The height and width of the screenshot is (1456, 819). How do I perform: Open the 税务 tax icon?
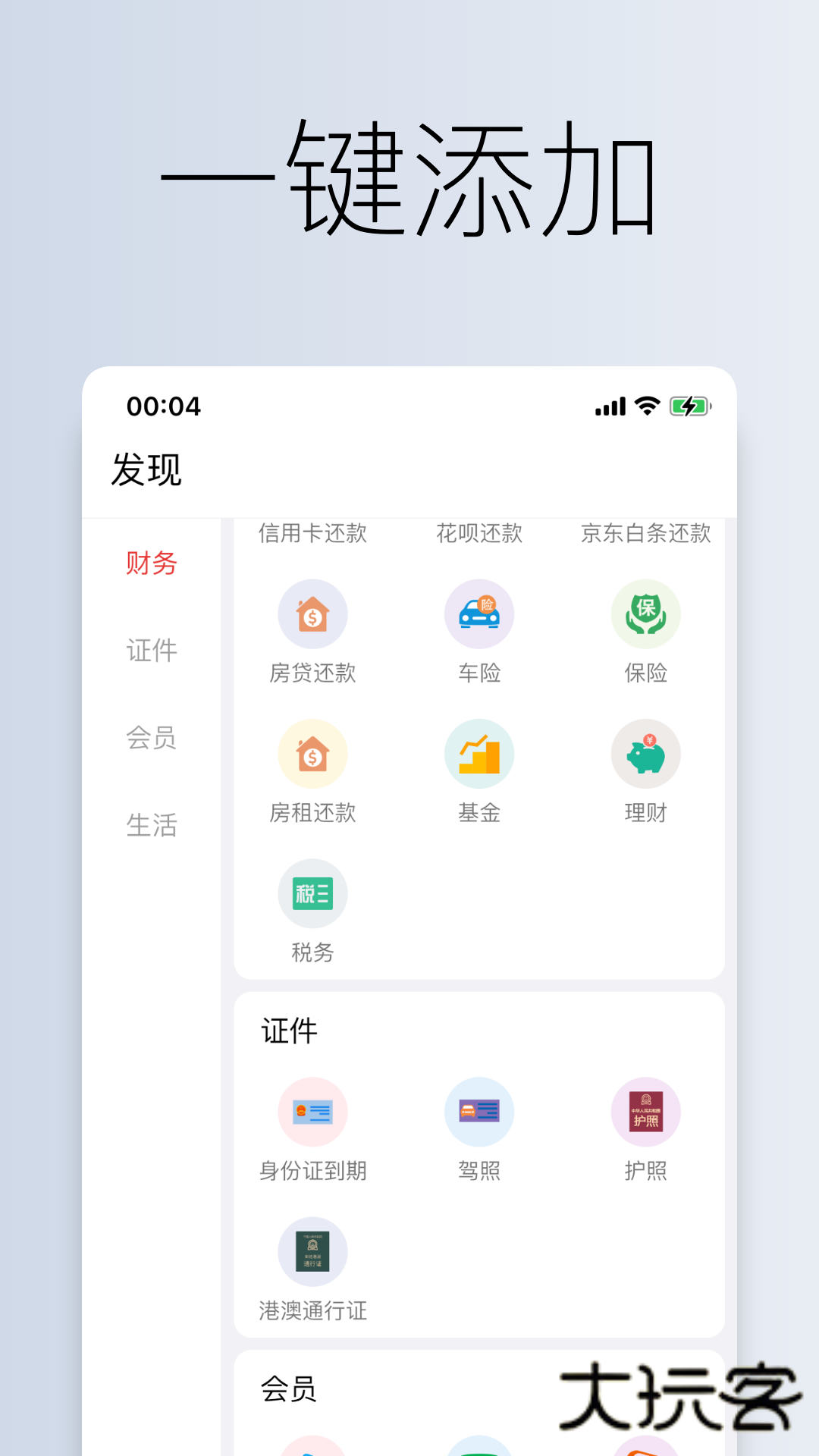[312, 893]
